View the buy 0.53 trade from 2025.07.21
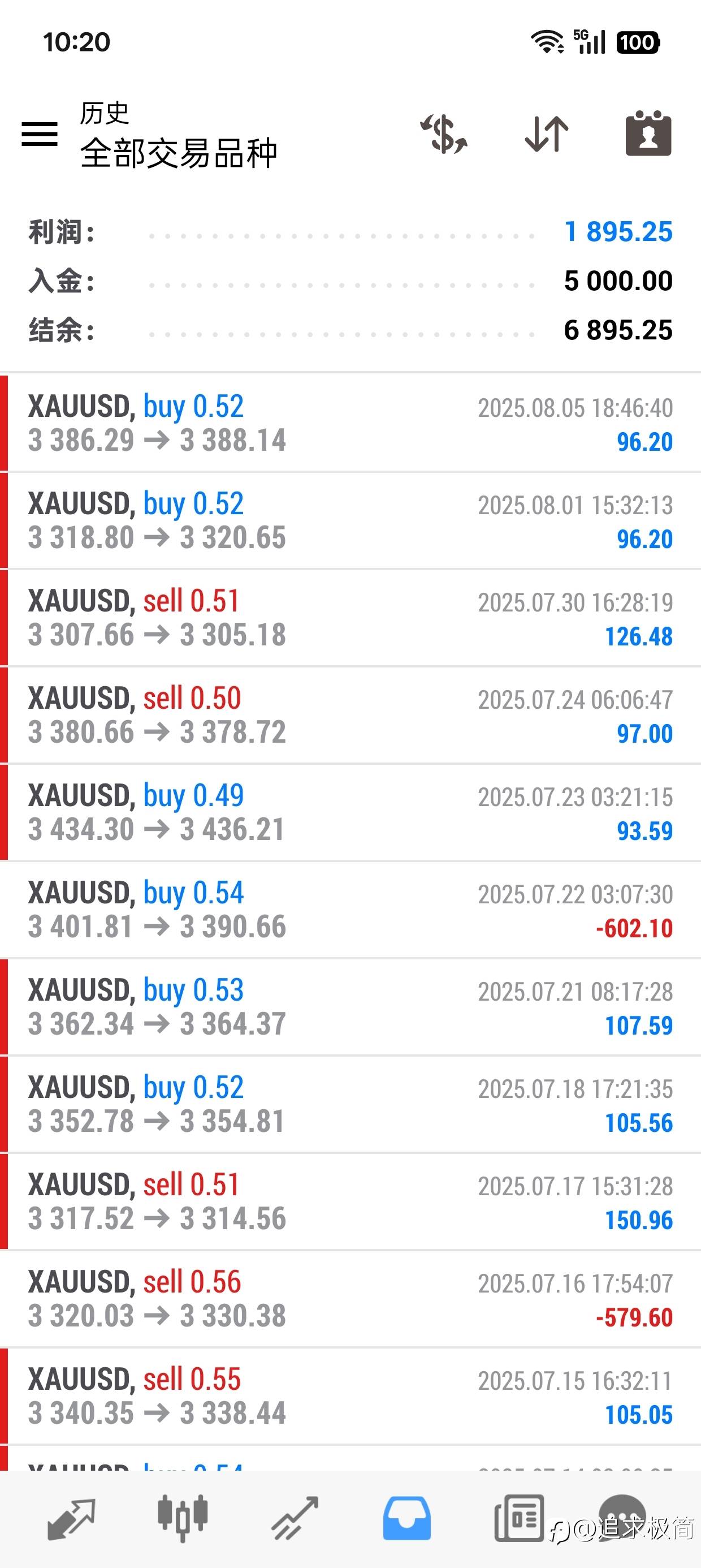This screenshot has height=1568, width=701. [x=350, y=1007]
